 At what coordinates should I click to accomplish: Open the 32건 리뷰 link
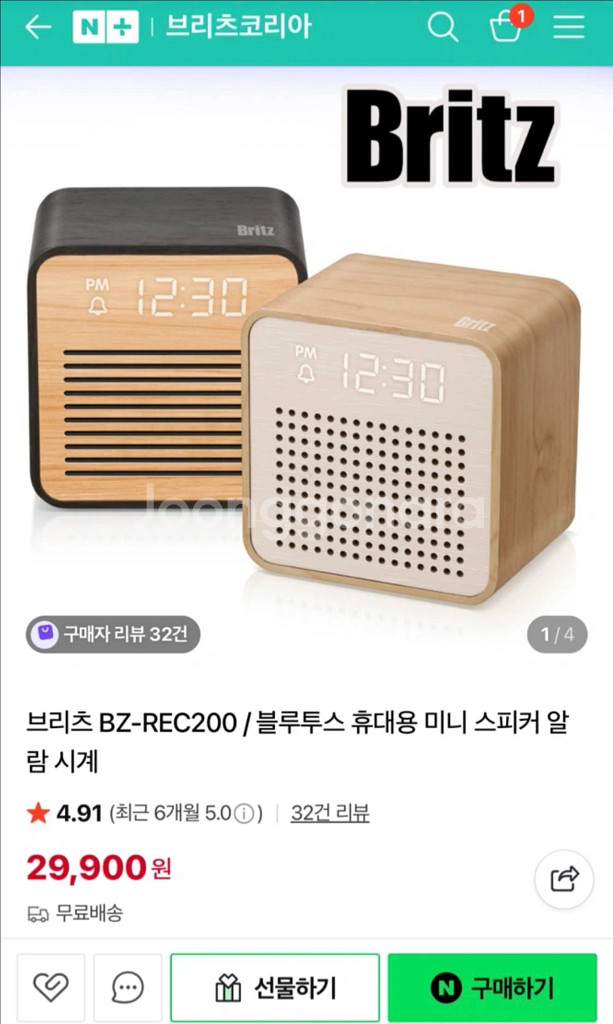(x=330, y=813)
